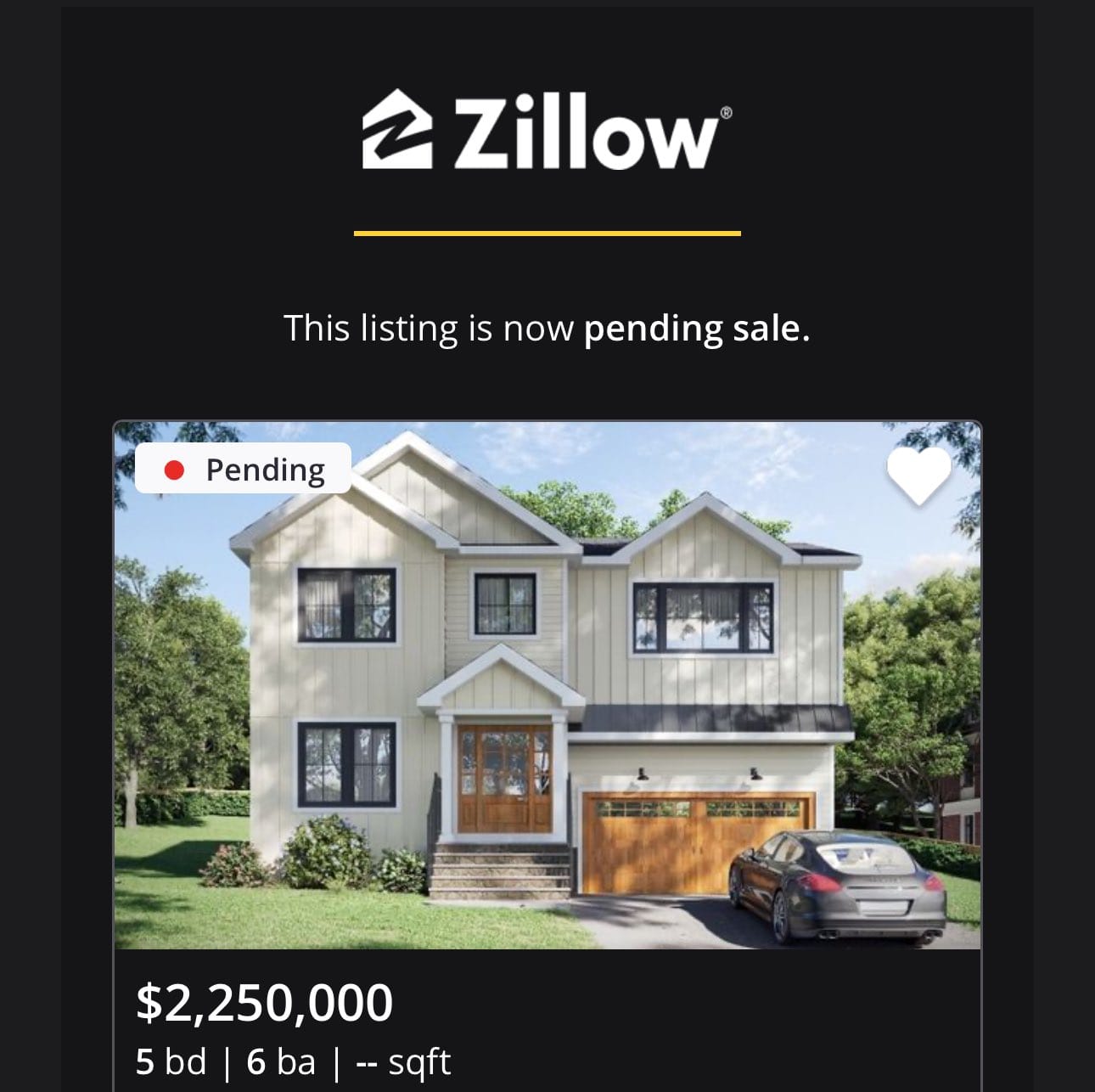Image resolution: width=1095 pixels, height=1092 pixels.
Task: Save the listing with the heart icon
Action: [x=918, y=474]
